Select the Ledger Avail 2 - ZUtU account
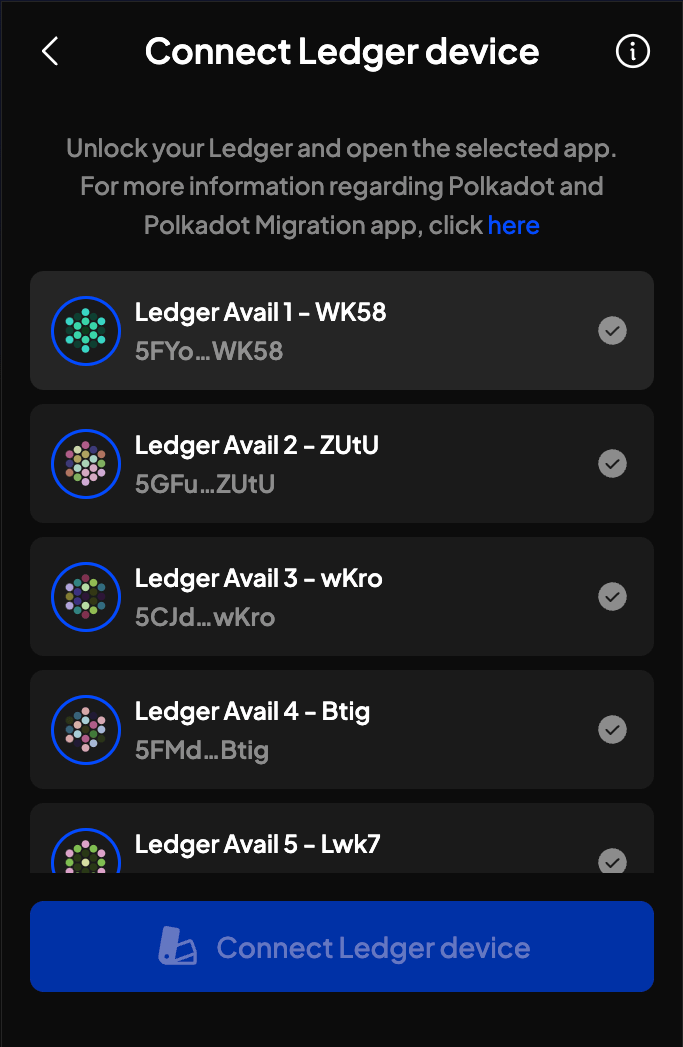This screenshot has height=1047, width=683. (x=341, y=463)
